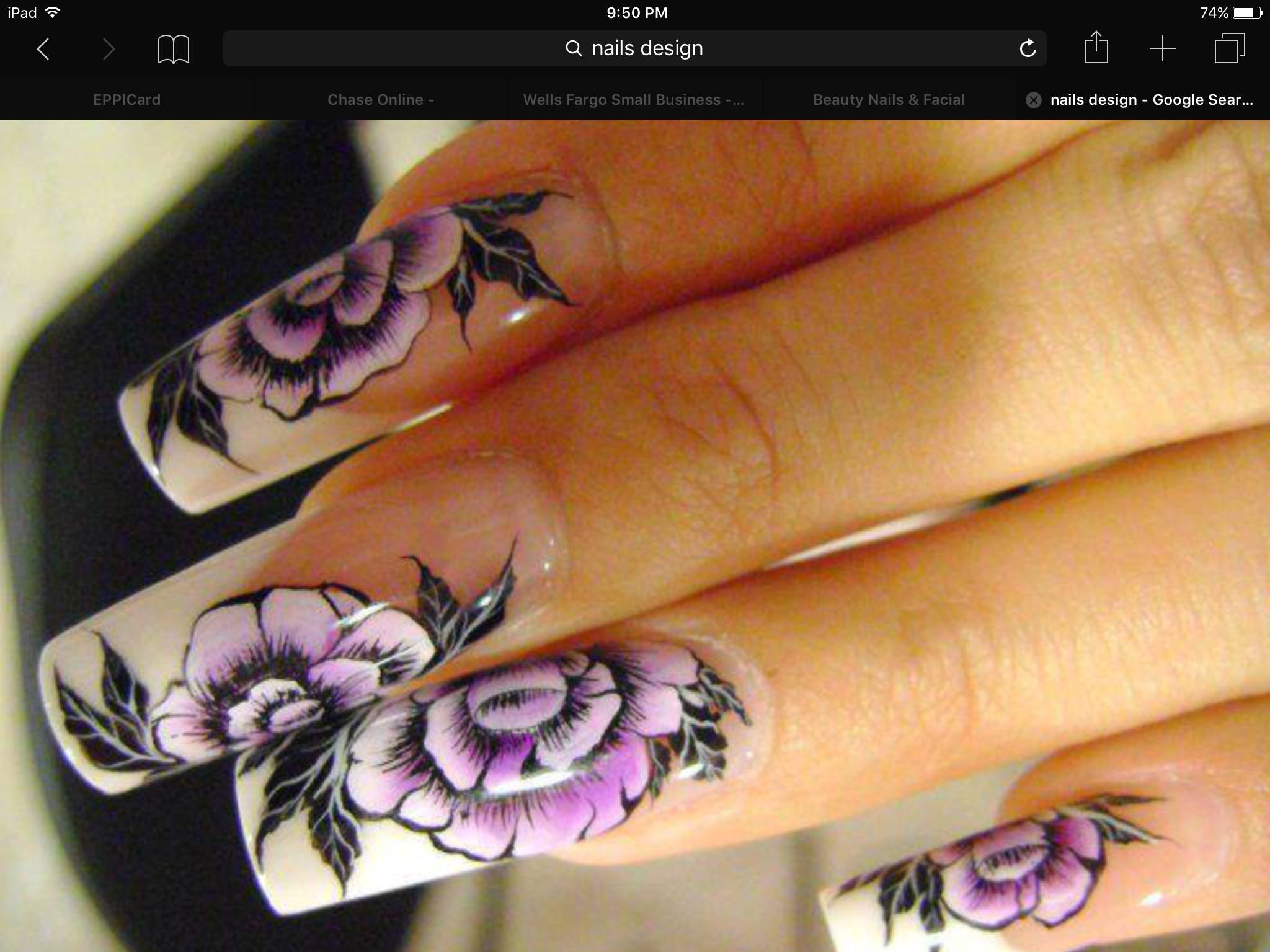Screen dimensions: 1270x952
Task: Go back to the previous page
Action: coord(43,49)
